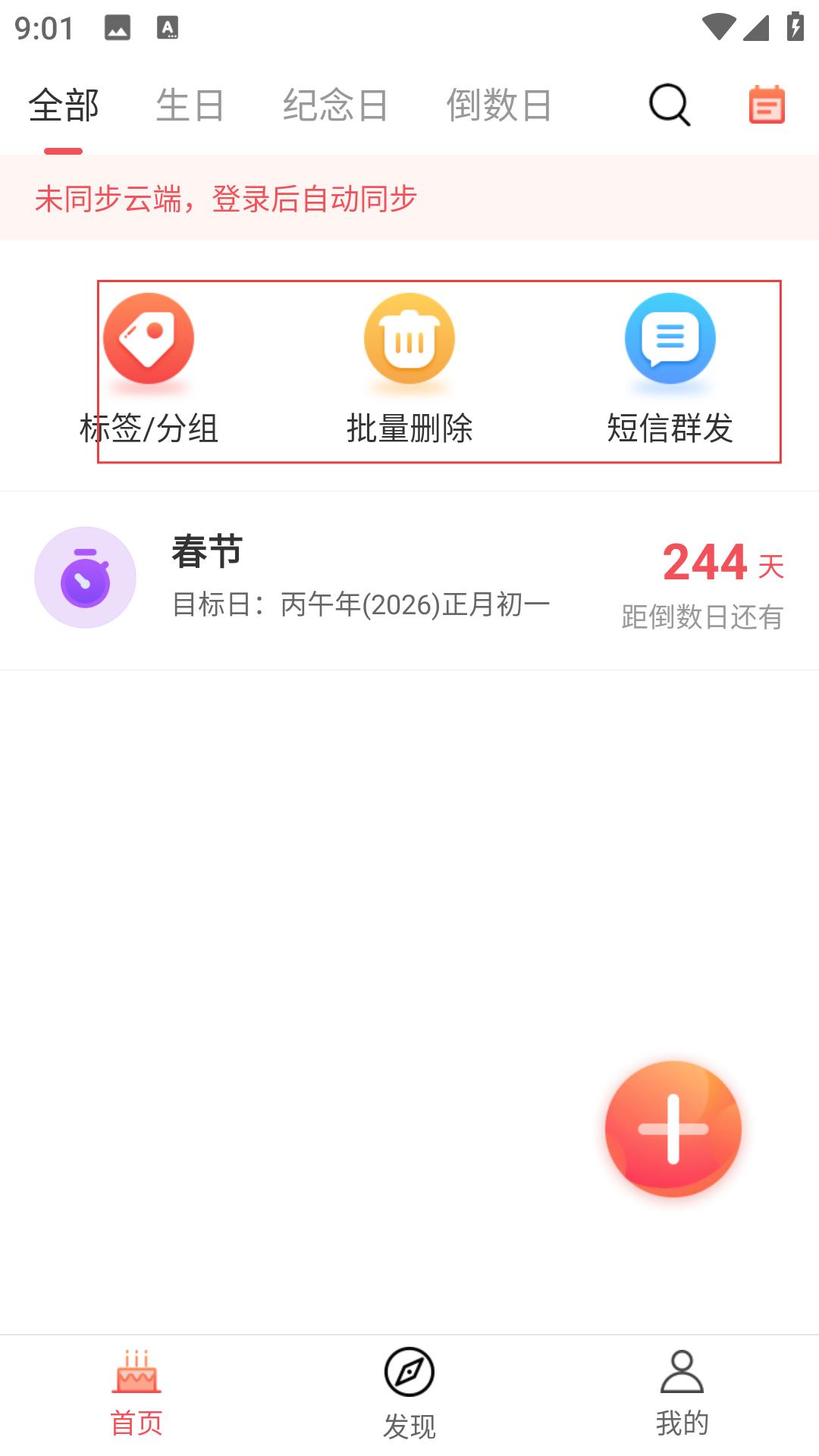This screenshot has height=1456, width=819.
Task: Open the red calendar icon
Action: point(767,105)
